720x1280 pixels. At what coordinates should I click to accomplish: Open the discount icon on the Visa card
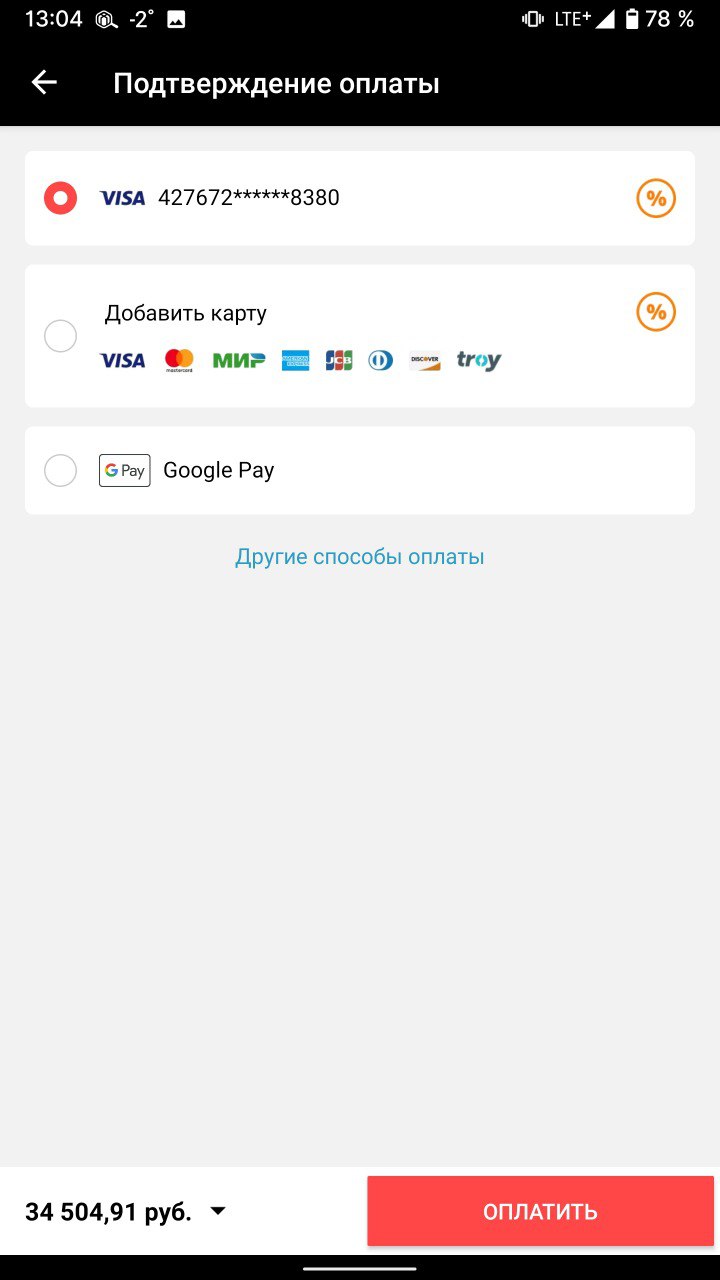pyautogui.click(x=656, y=198)
